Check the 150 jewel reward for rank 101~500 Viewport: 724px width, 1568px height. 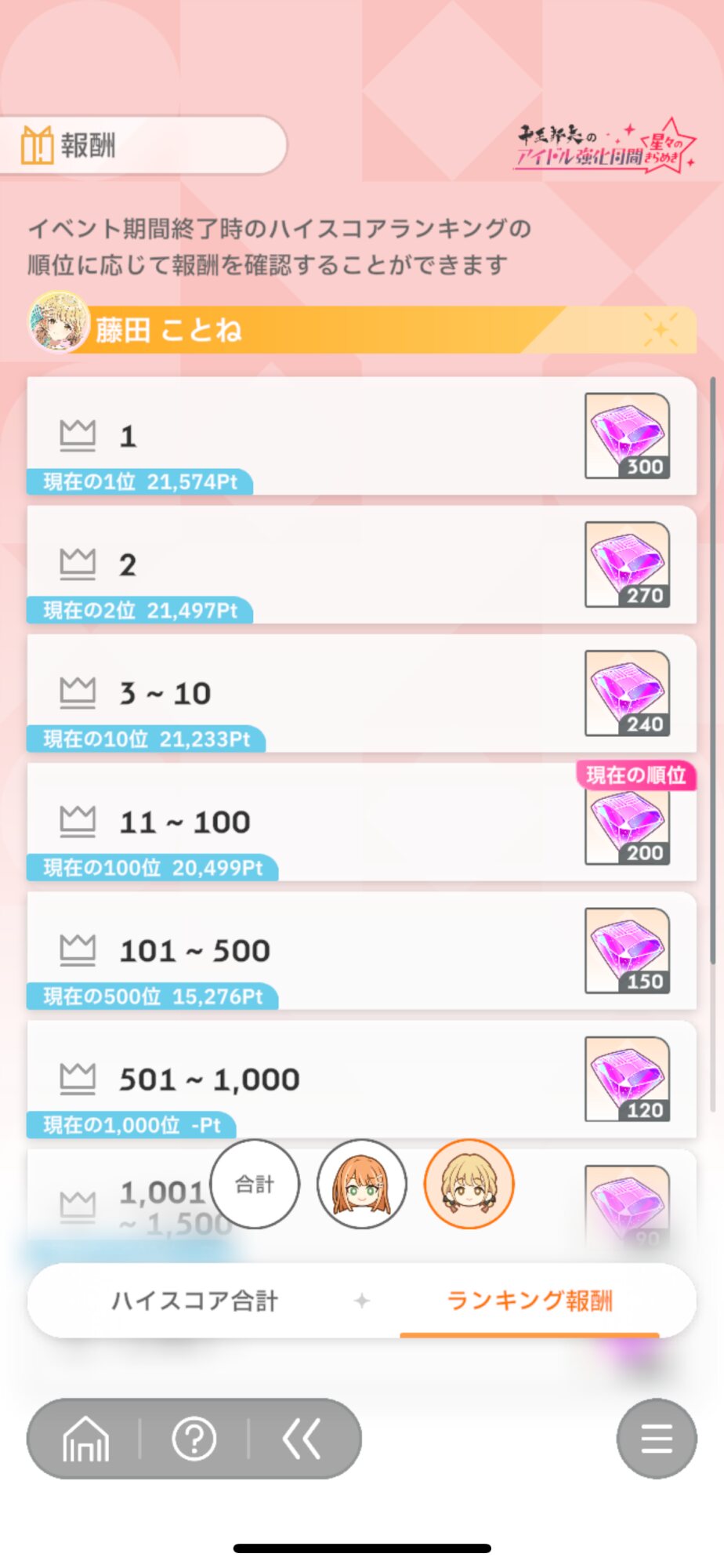628,951
